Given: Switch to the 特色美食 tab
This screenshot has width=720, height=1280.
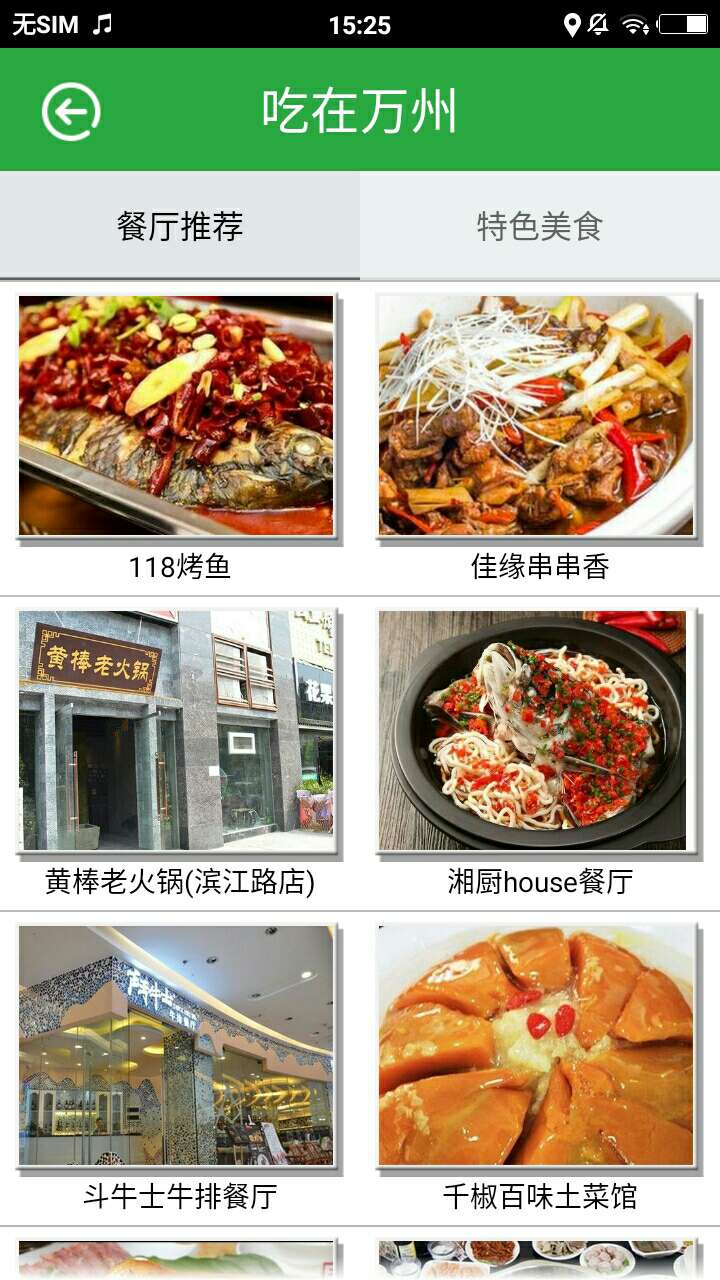Looking at the screenshot, I should [540, 226].
